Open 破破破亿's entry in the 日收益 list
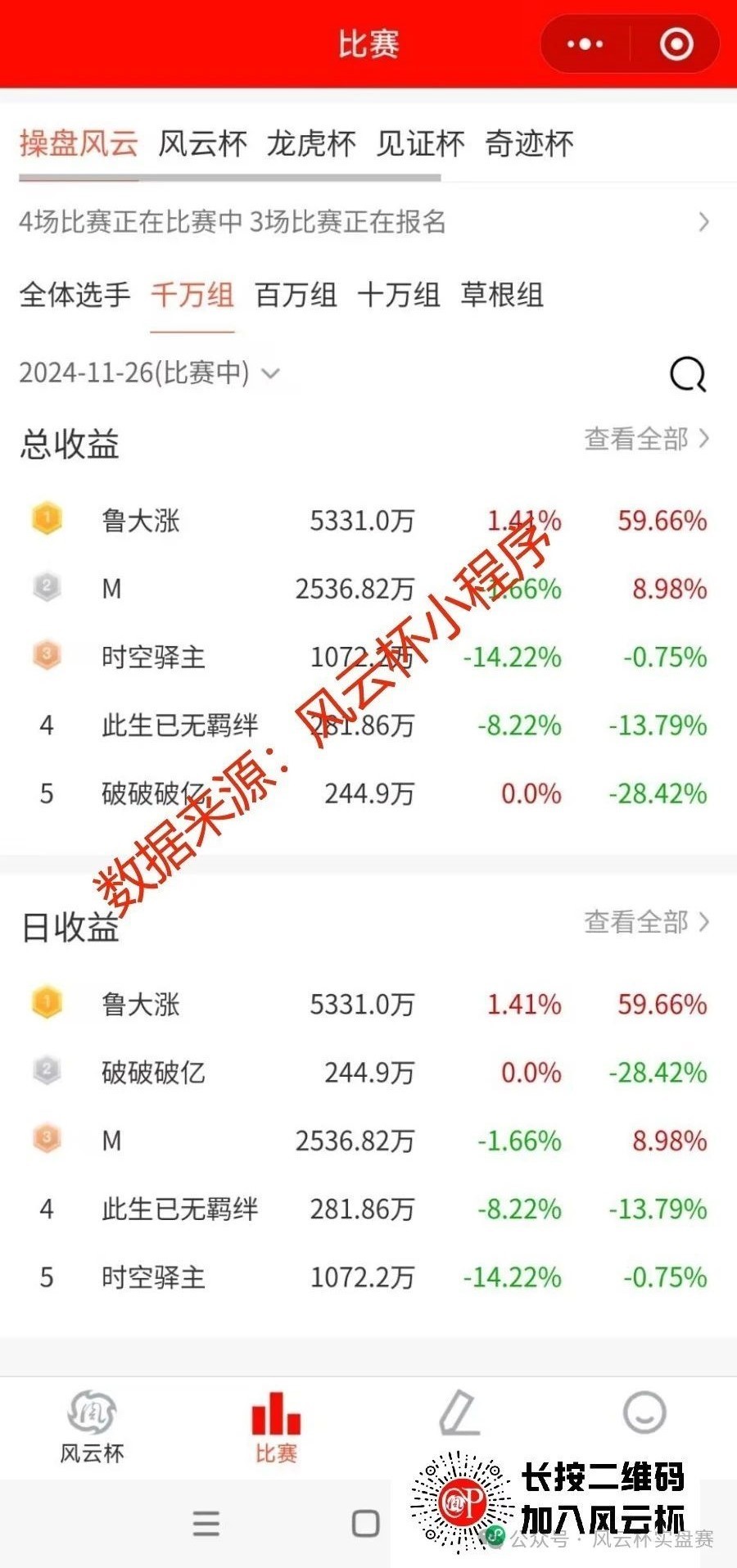The height and width of the screenshot is (1568, 737). click(368, 1073)
